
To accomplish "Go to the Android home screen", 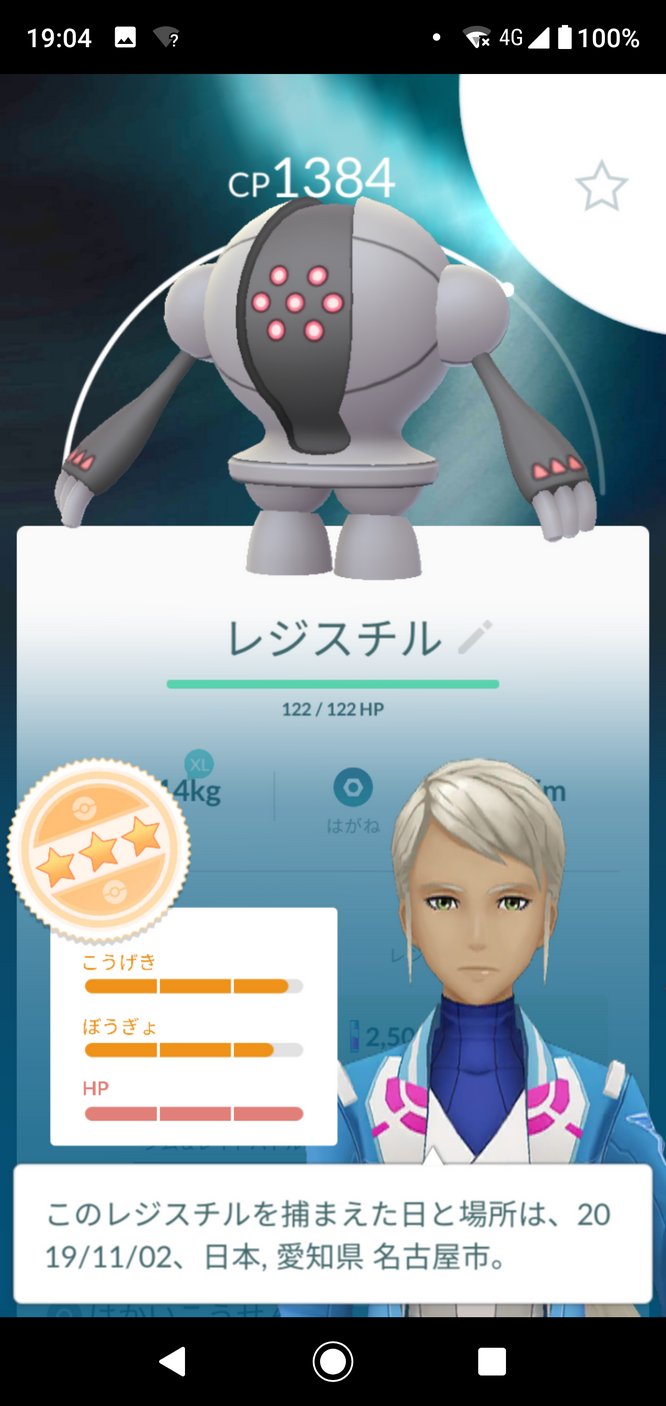I will [x=332, y=1361].
